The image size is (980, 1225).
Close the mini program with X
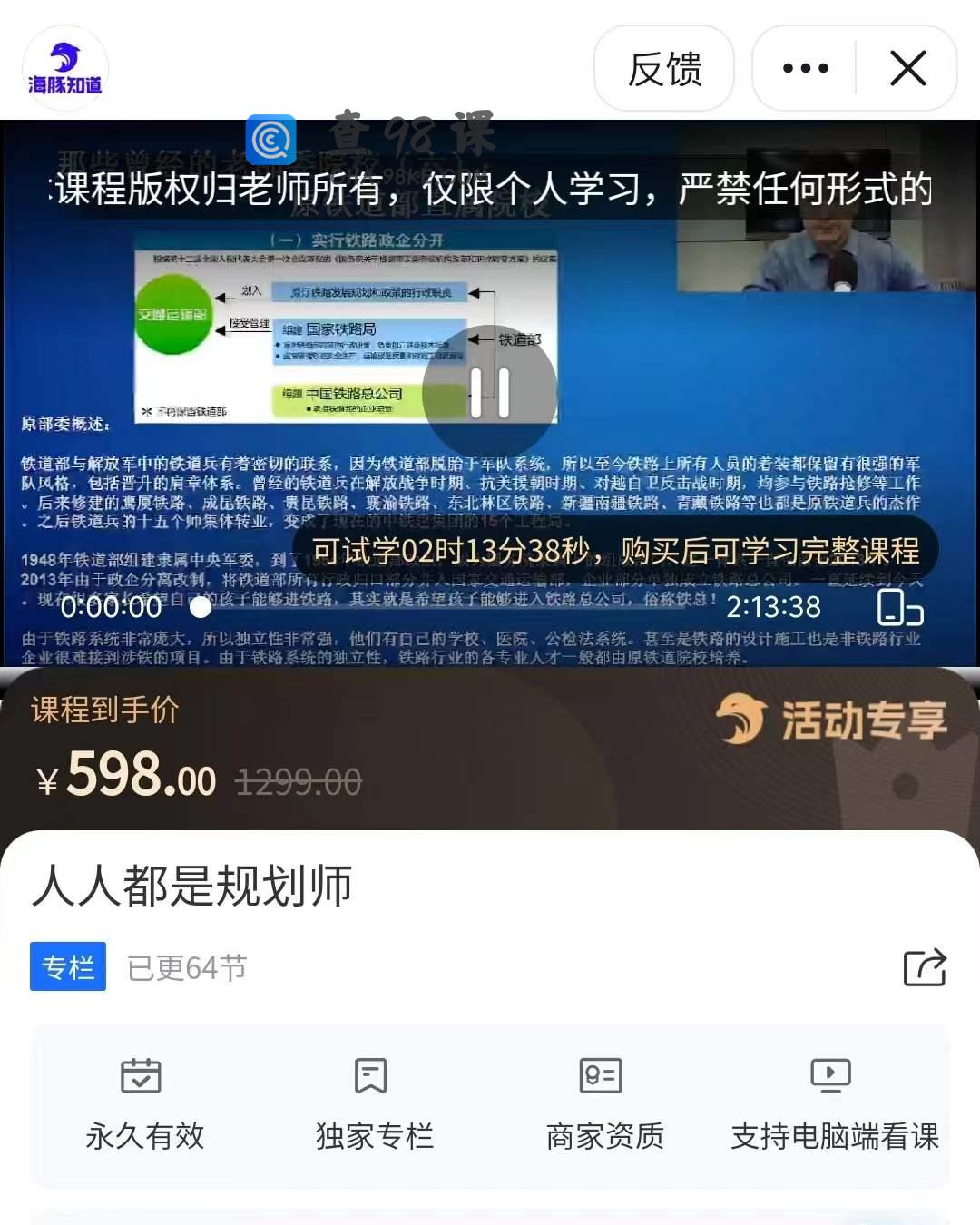[907, 69]
